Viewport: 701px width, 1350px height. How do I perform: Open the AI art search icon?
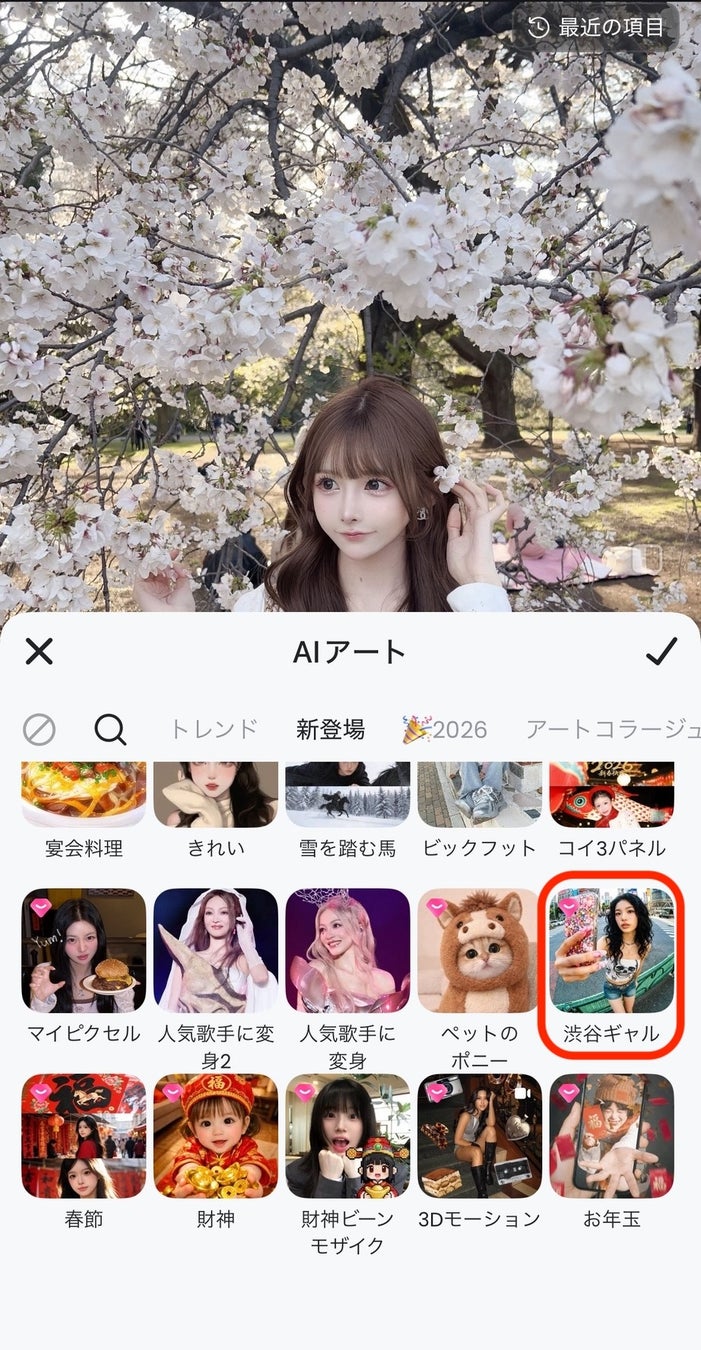[110, 730]
